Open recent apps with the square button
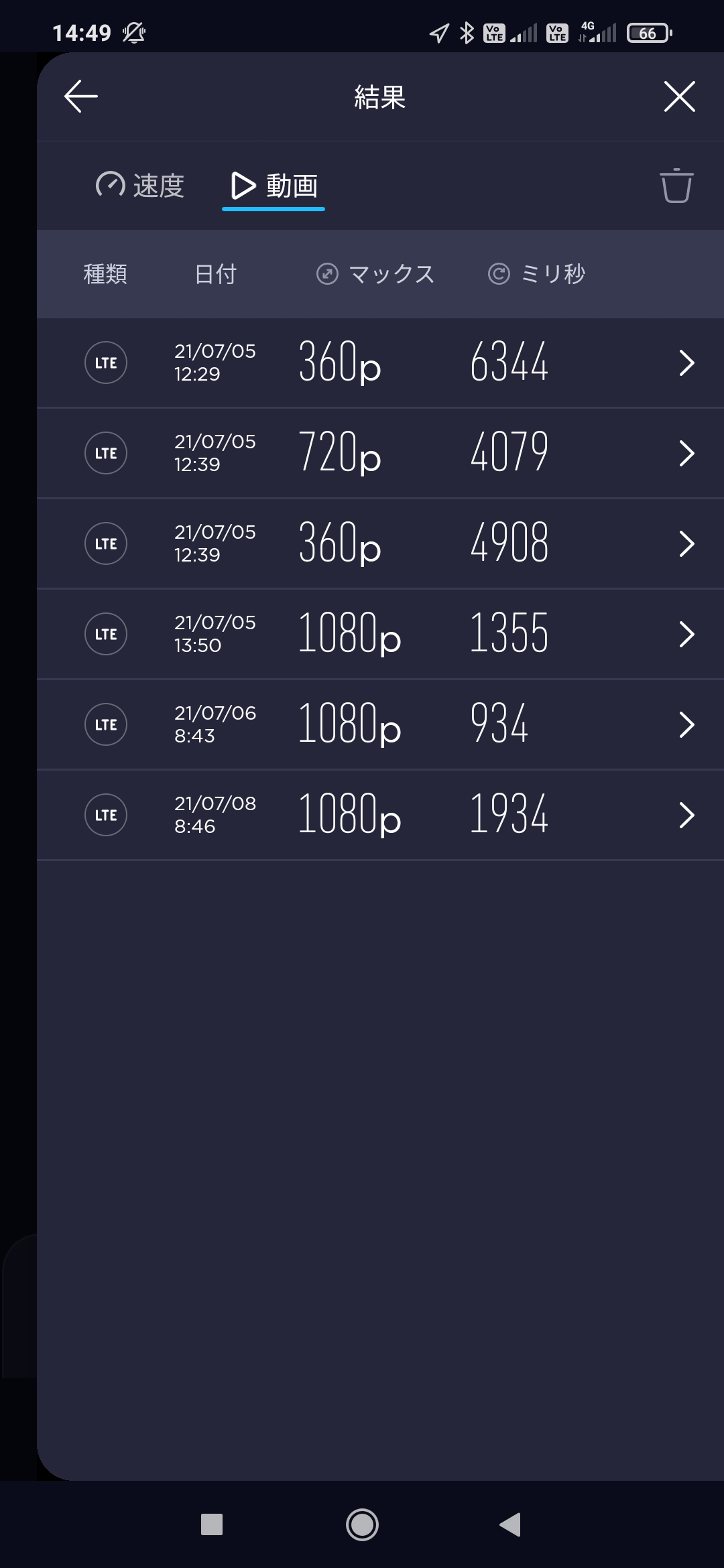724x1568 pixels. point(212,1524)
